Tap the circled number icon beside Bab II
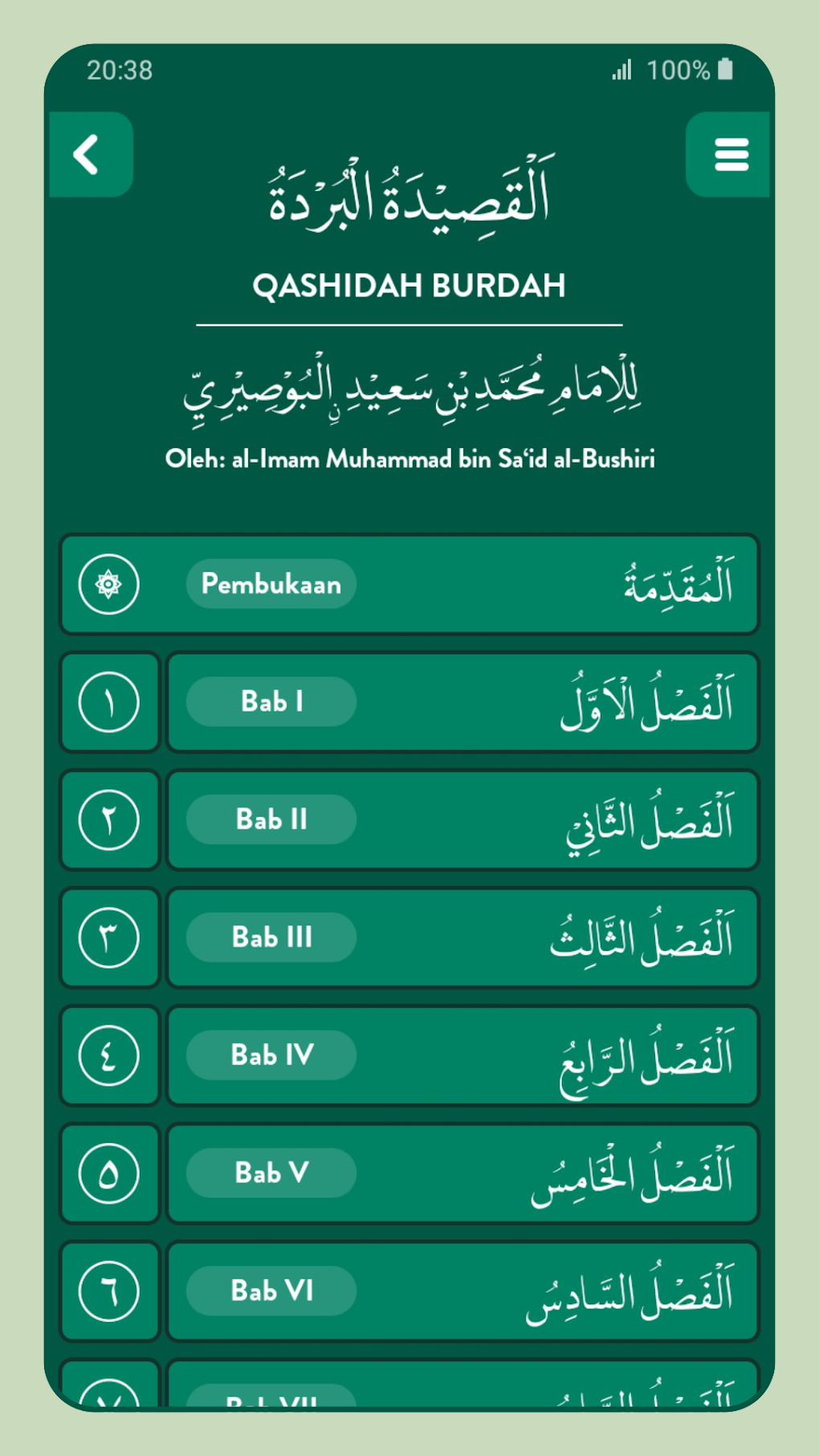The width and height of the screenshot is (819, 1456). tap(109, 819)
